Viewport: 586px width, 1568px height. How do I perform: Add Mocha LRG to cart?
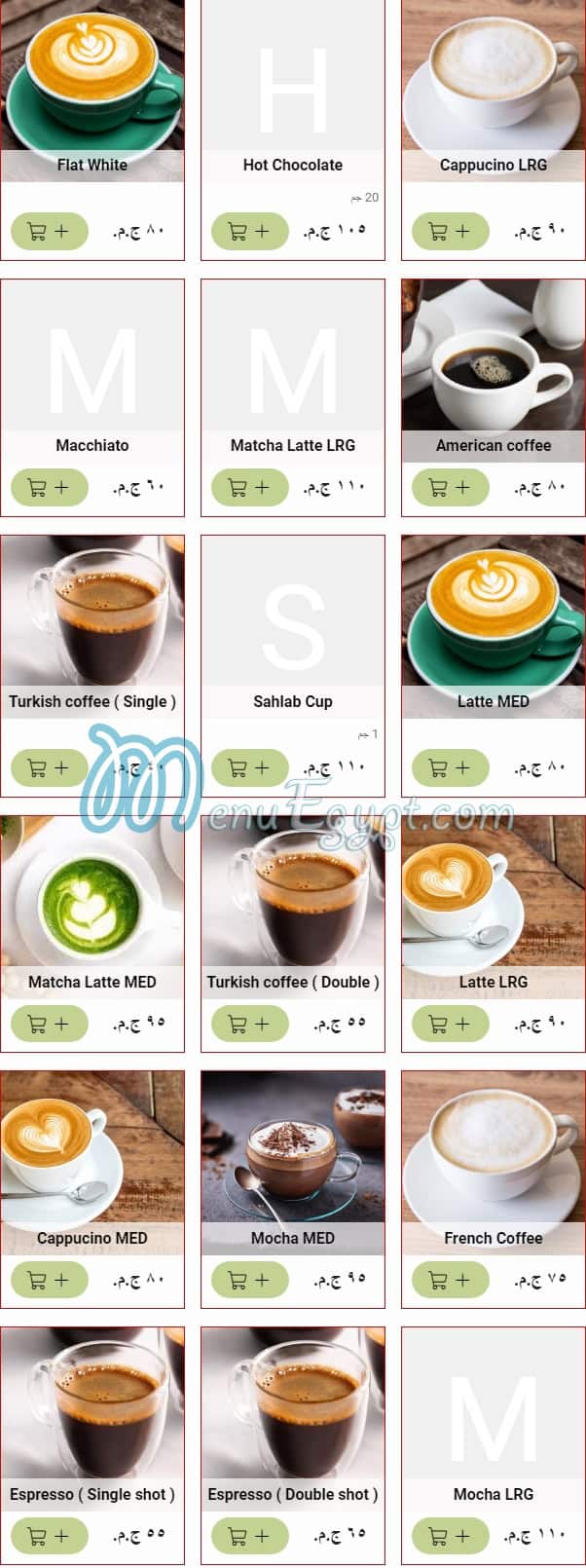click(x=451, y=1536)
